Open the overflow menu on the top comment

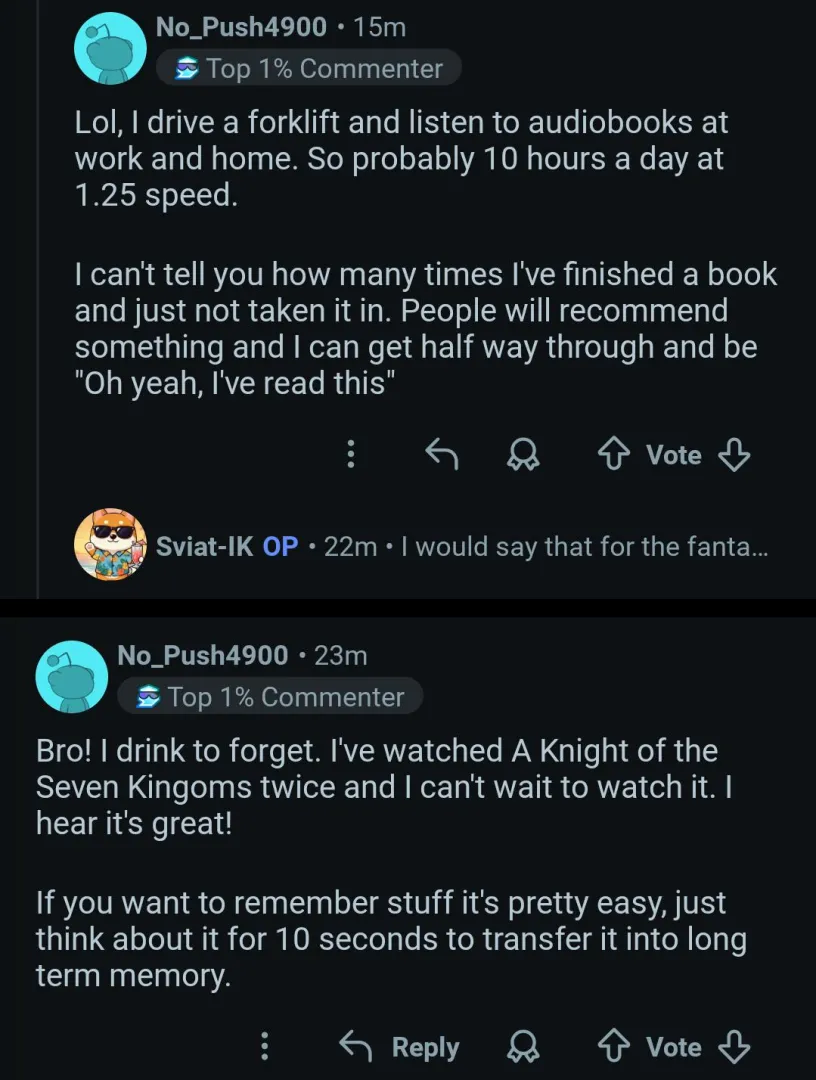tap(350, 454)
